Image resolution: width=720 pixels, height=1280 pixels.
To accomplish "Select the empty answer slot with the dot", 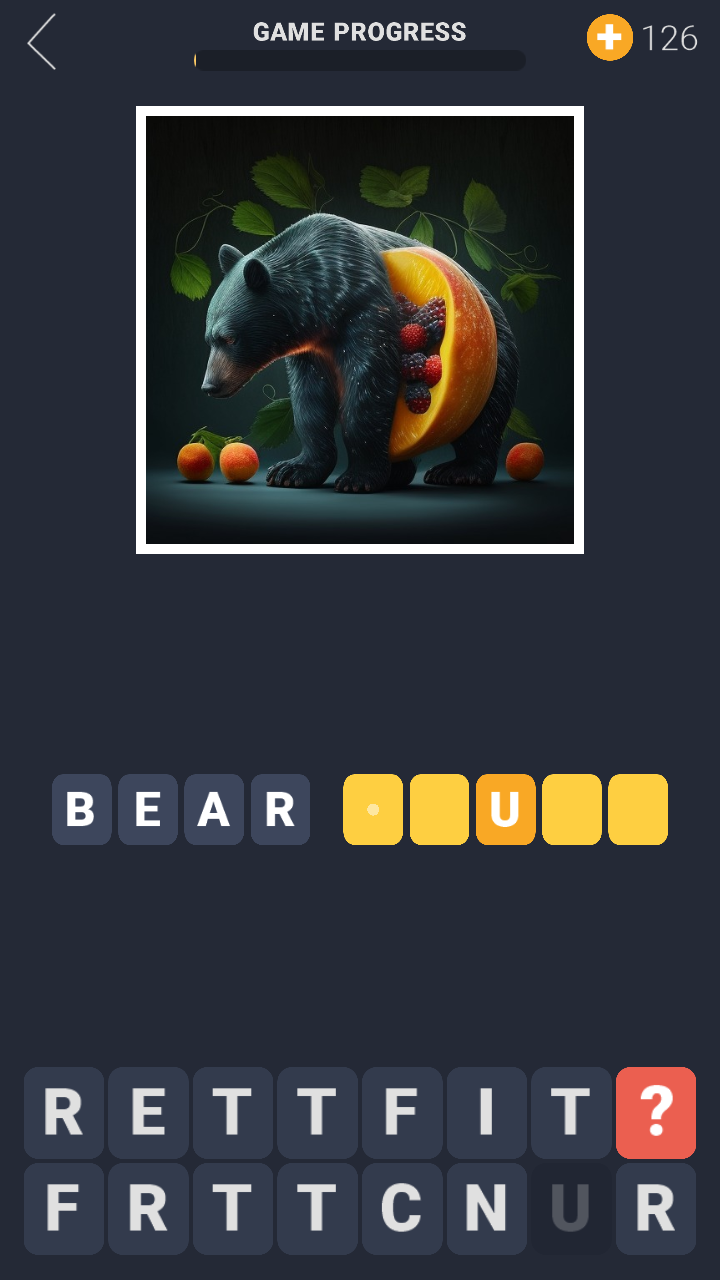I will (373, 809).
